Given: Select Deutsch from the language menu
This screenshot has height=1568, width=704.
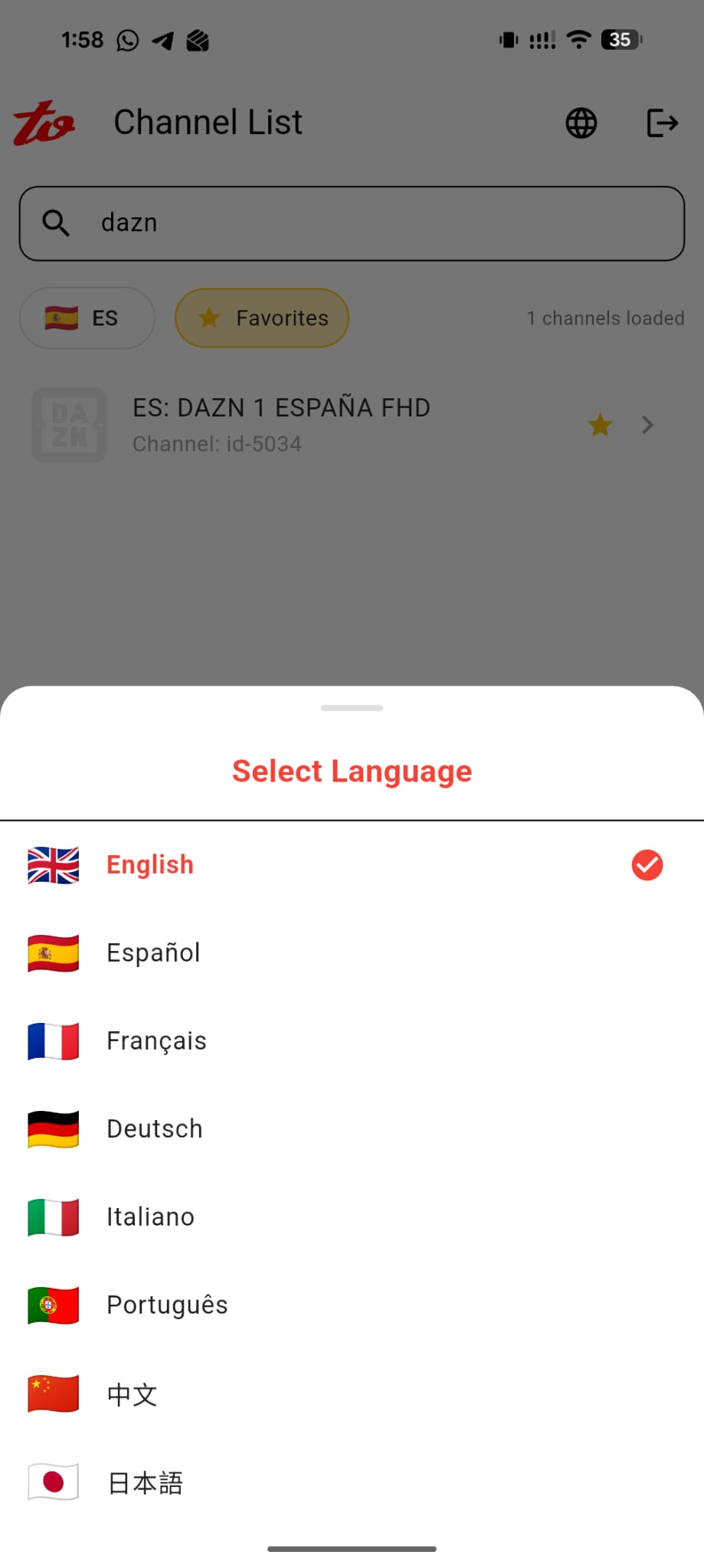Looking at the screenshot, I should click(154, 1129).
